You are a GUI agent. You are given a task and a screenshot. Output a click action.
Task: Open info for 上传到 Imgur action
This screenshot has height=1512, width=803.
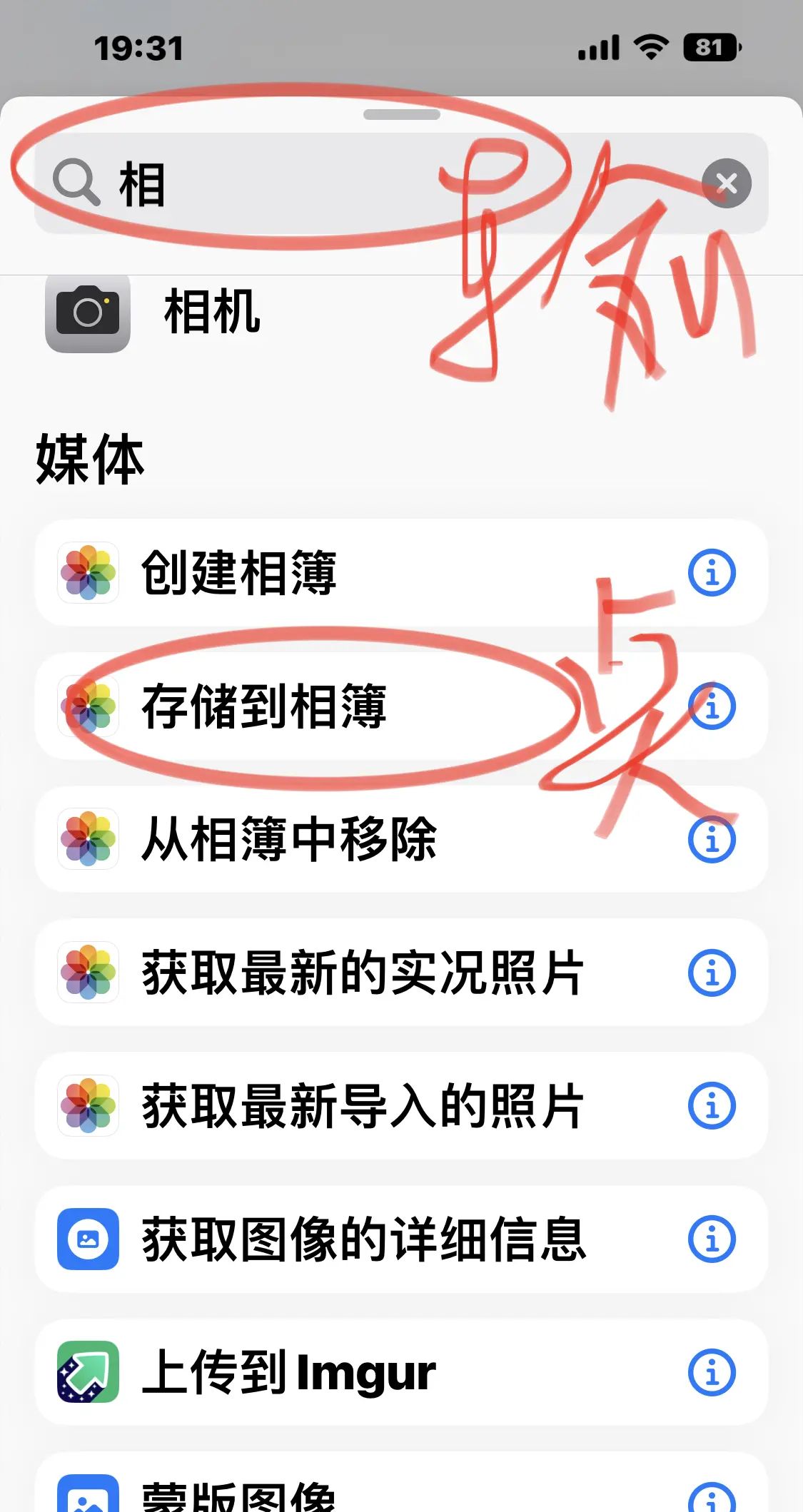(712, 1374)
